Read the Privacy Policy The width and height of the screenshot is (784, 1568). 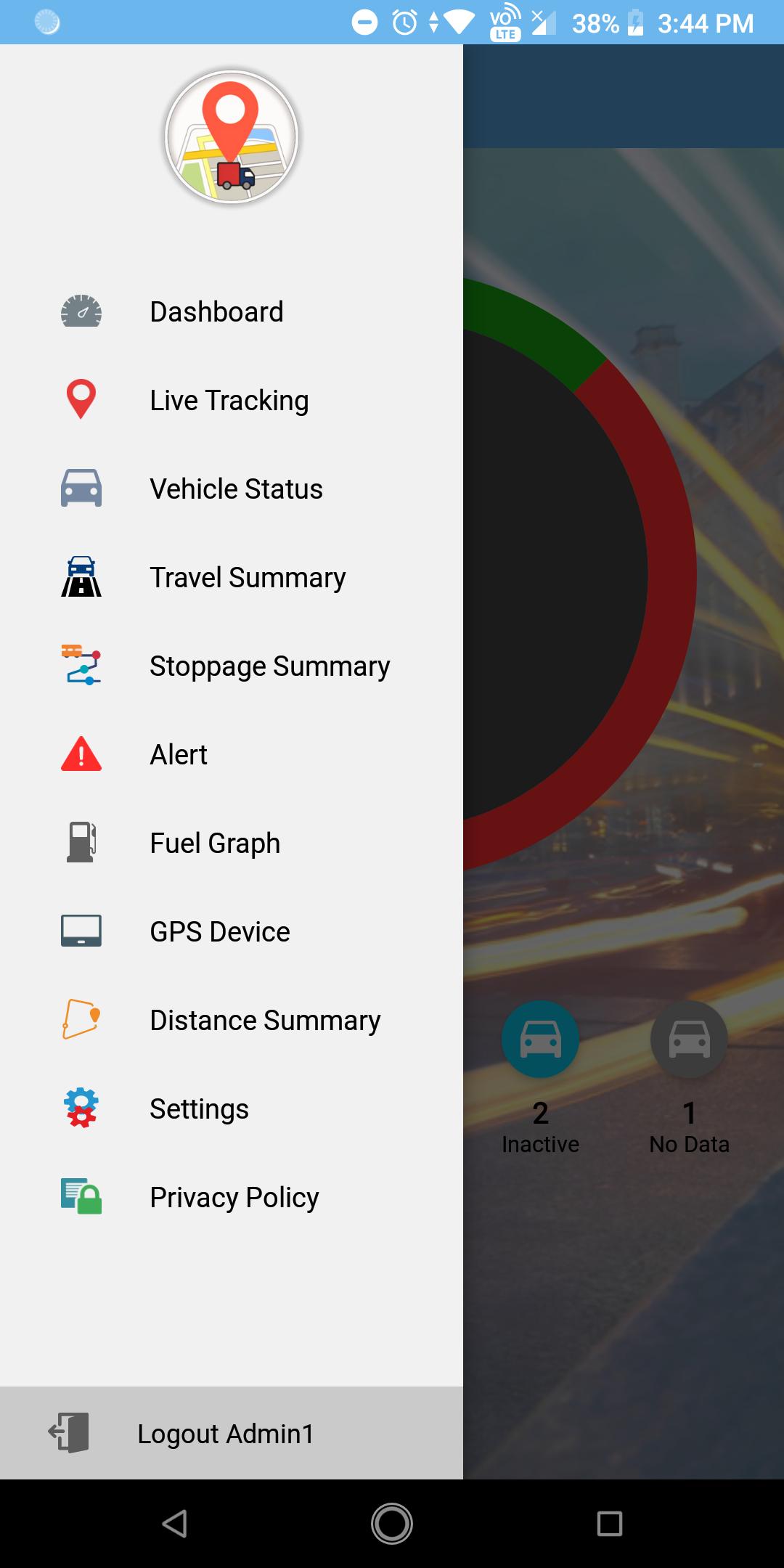click(234, 1198)
